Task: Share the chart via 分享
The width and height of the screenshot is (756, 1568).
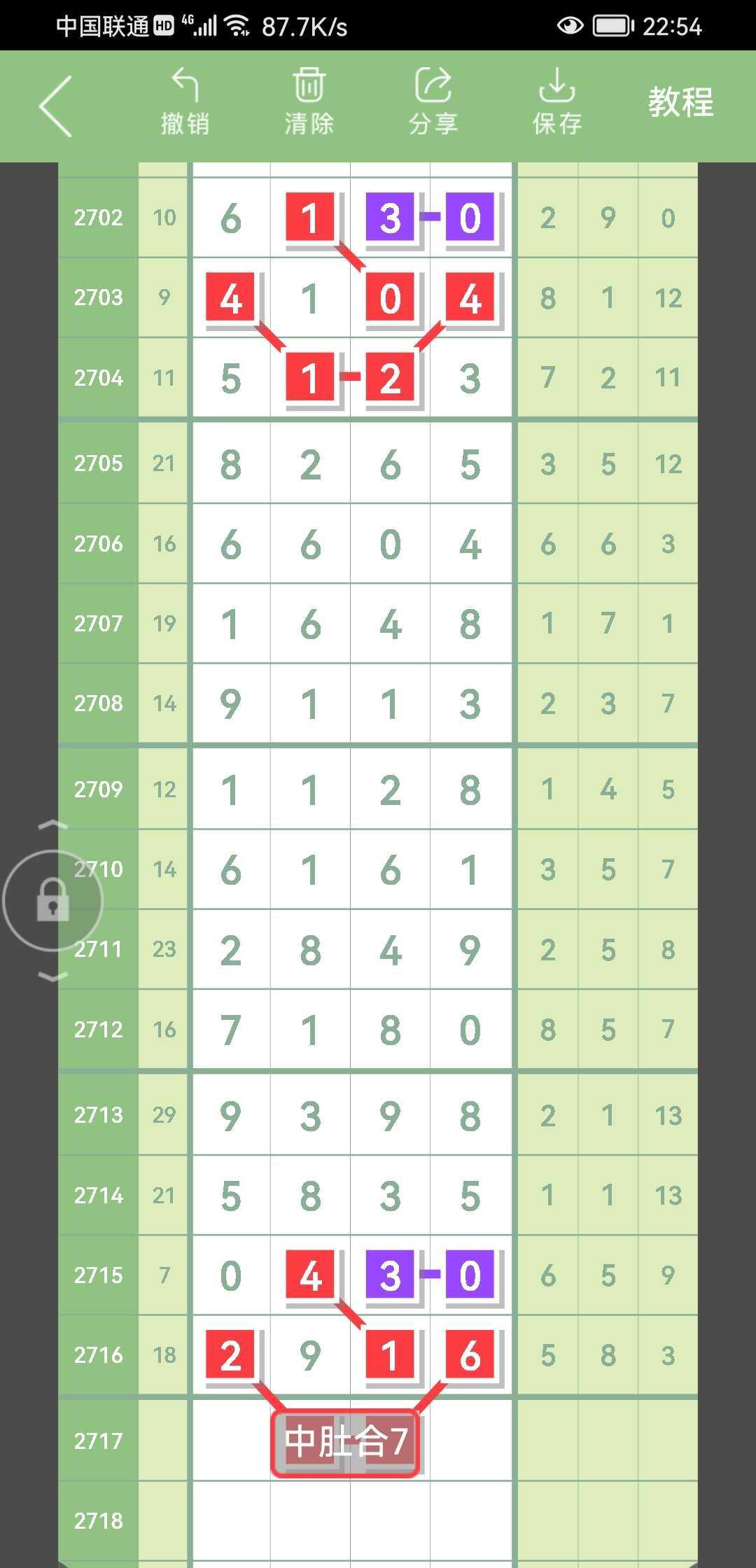Action: point(433,102)
